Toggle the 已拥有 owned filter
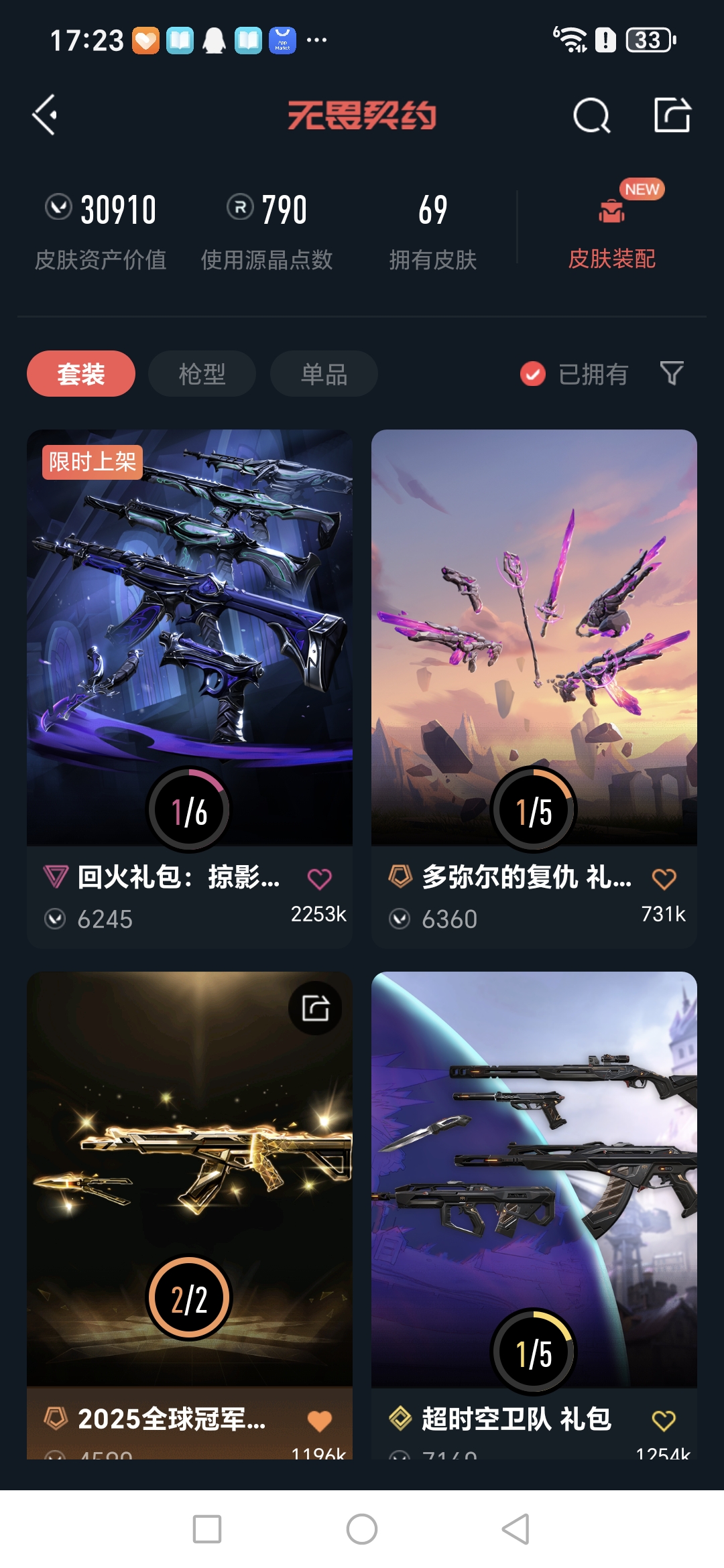 click(x=574, y=374)
